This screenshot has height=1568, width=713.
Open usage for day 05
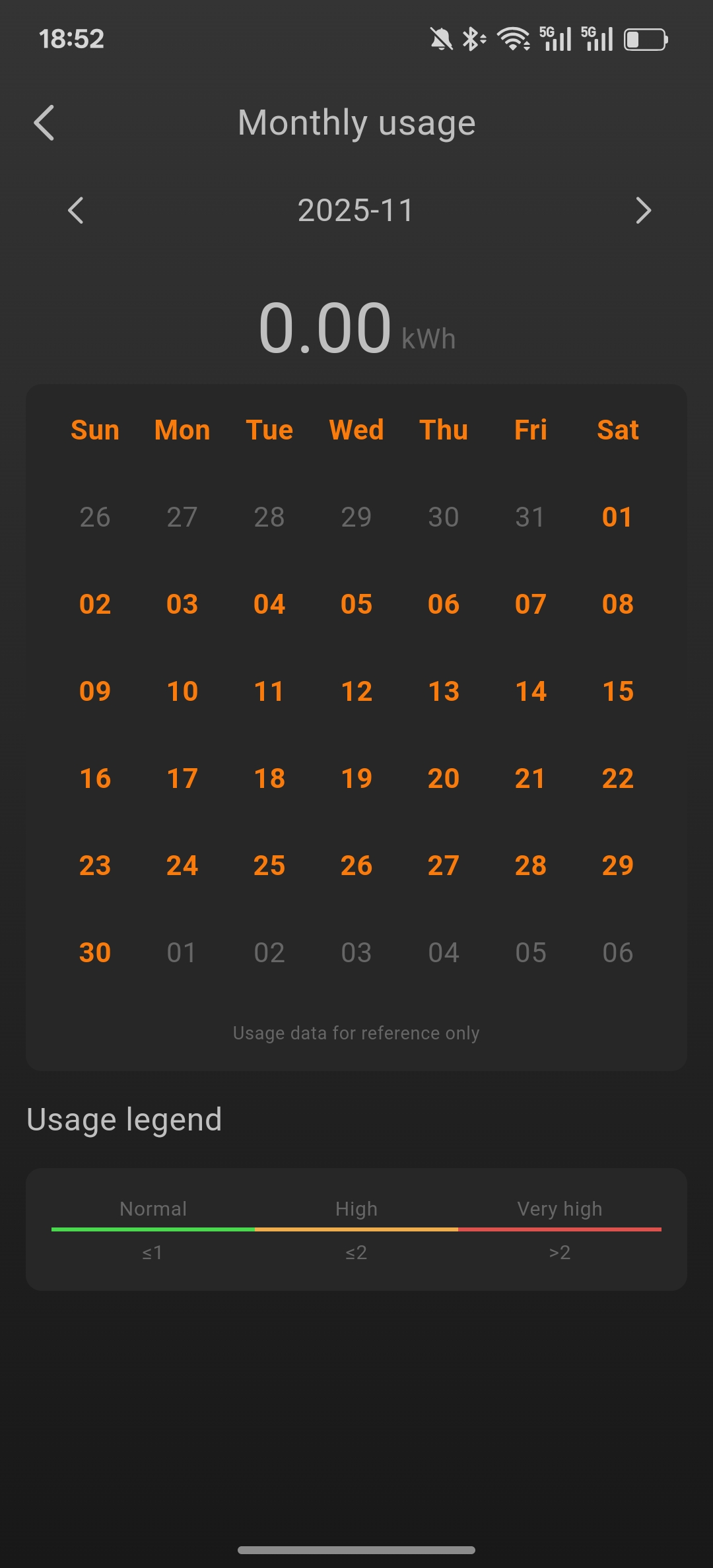(x=356, y=604)
